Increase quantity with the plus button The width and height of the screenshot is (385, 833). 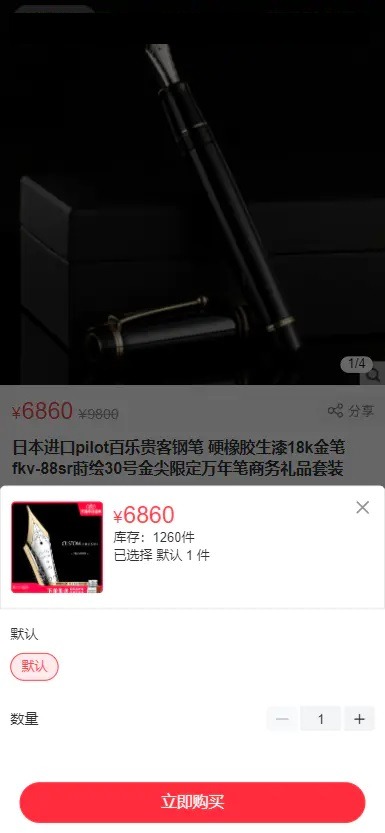tap(360, 719)
